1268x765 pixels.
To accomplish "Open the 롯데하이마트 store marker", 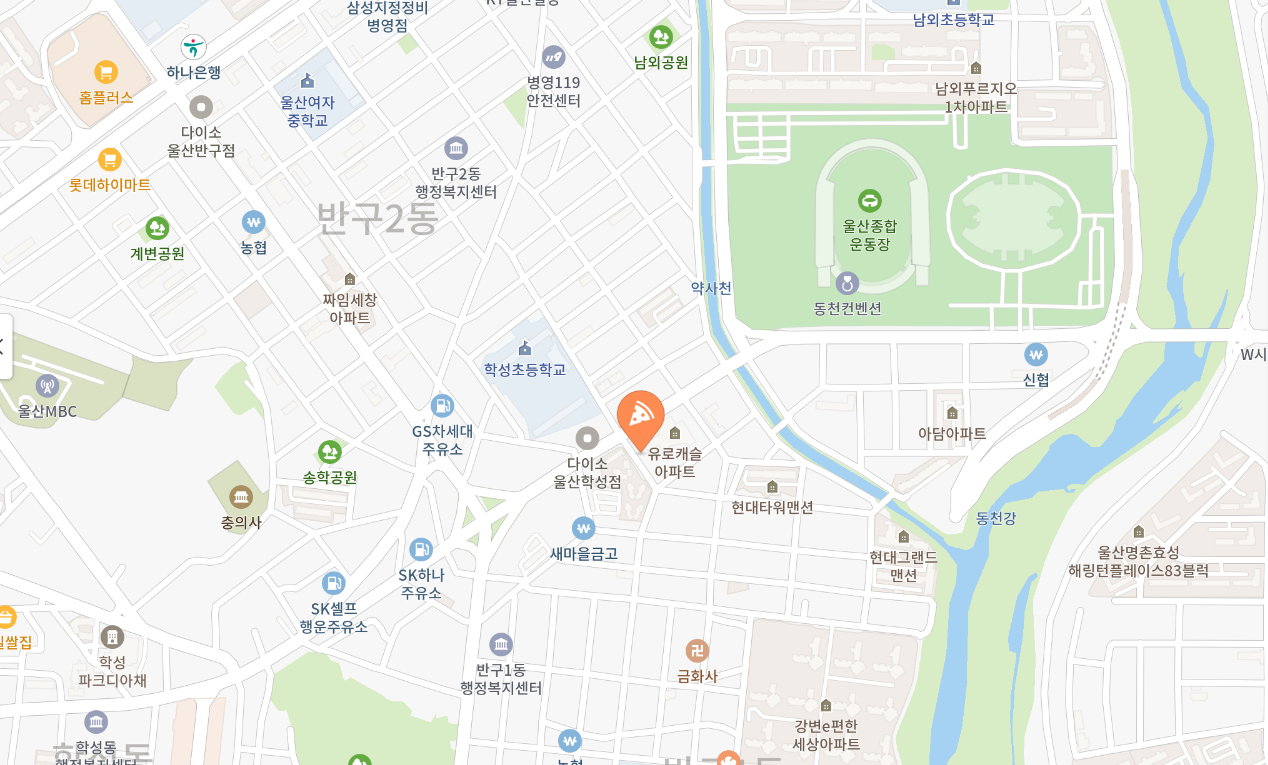I will [110, 160].
